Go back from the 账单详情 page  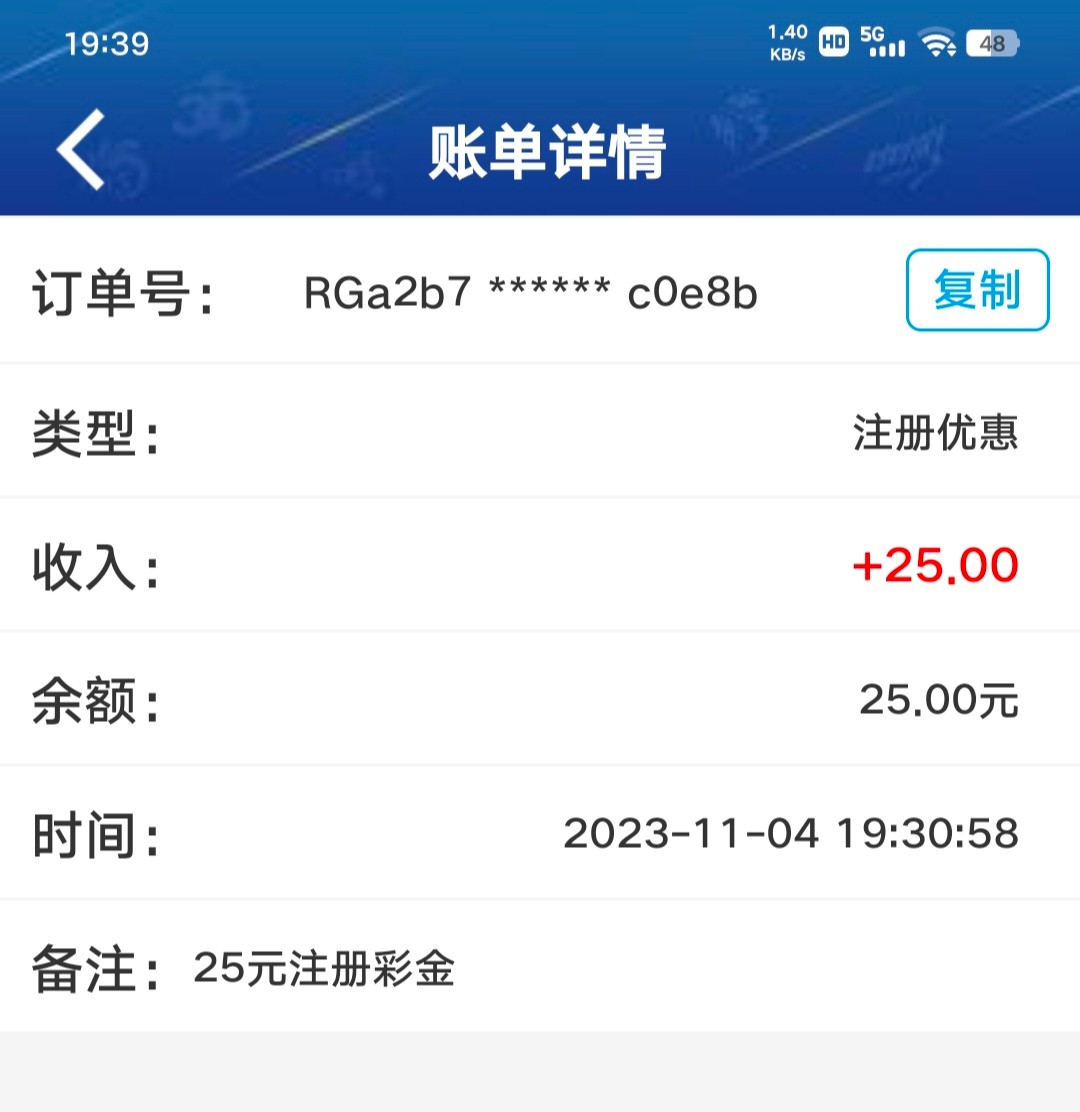pos(82,150)
